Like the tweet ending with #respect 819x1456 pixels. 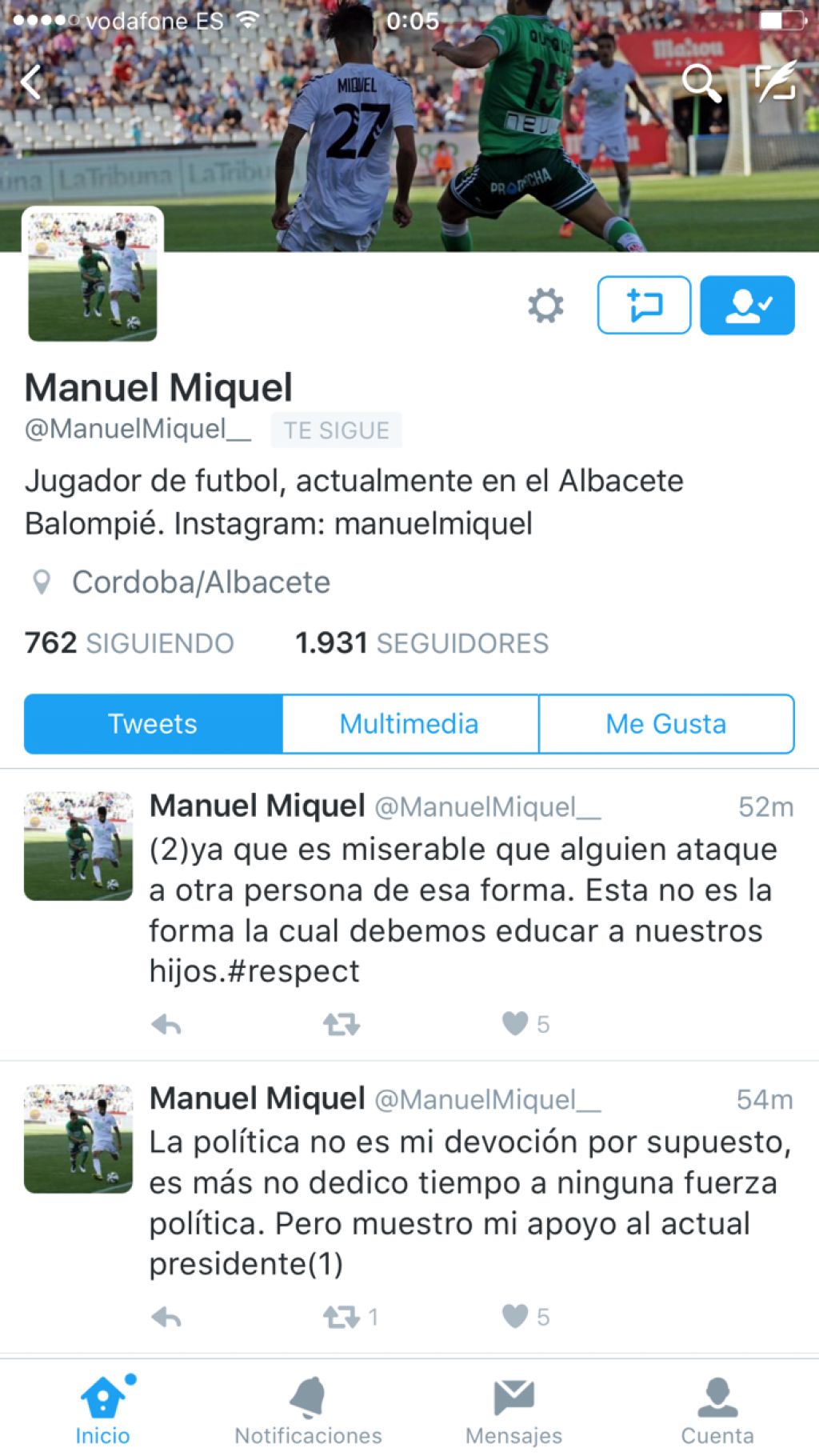pos(516,1024)
